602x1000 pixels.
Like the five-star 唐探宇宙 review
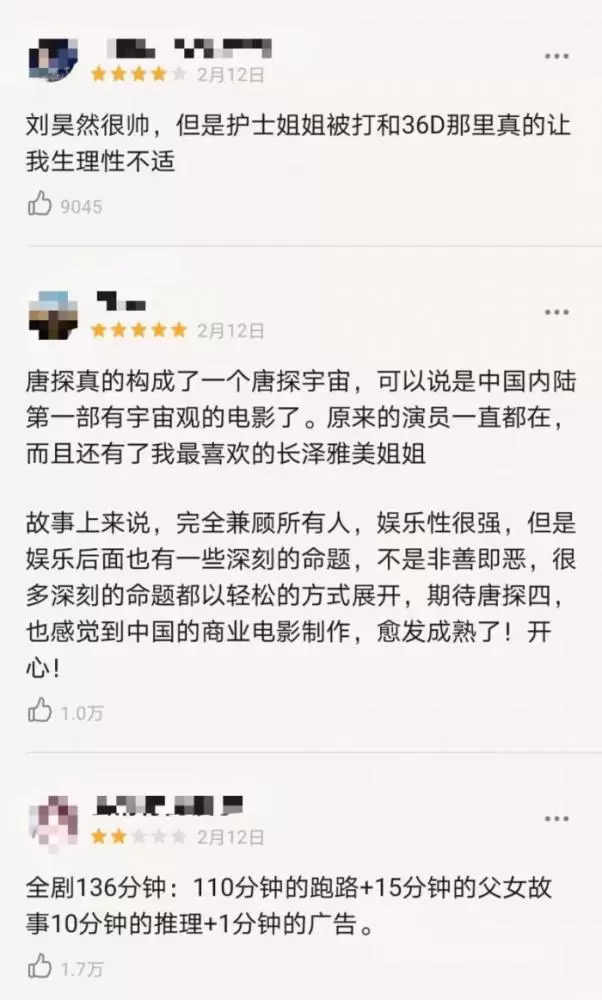click(40, 711)
